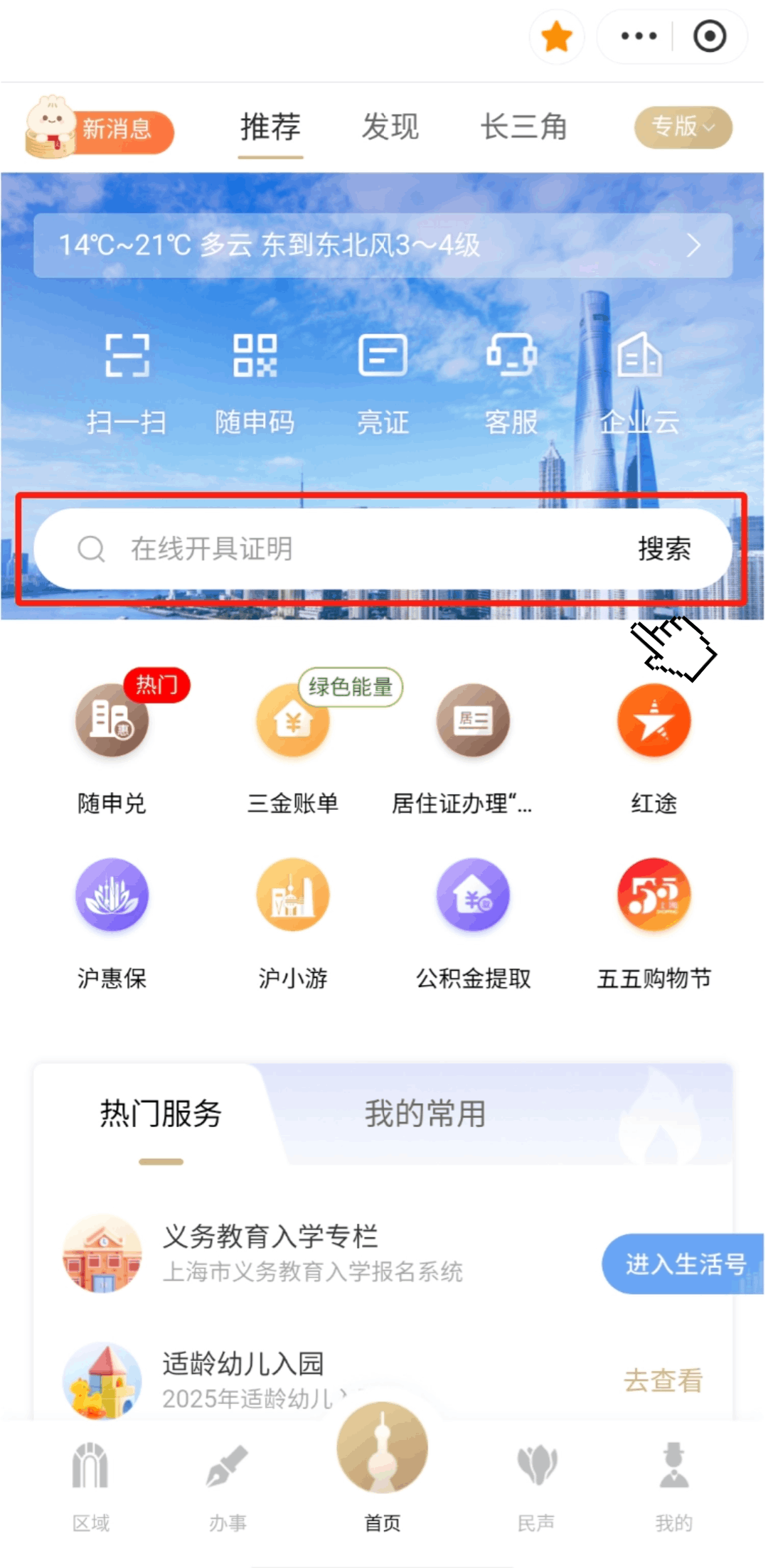Open the three-dot more options menu

638,36
